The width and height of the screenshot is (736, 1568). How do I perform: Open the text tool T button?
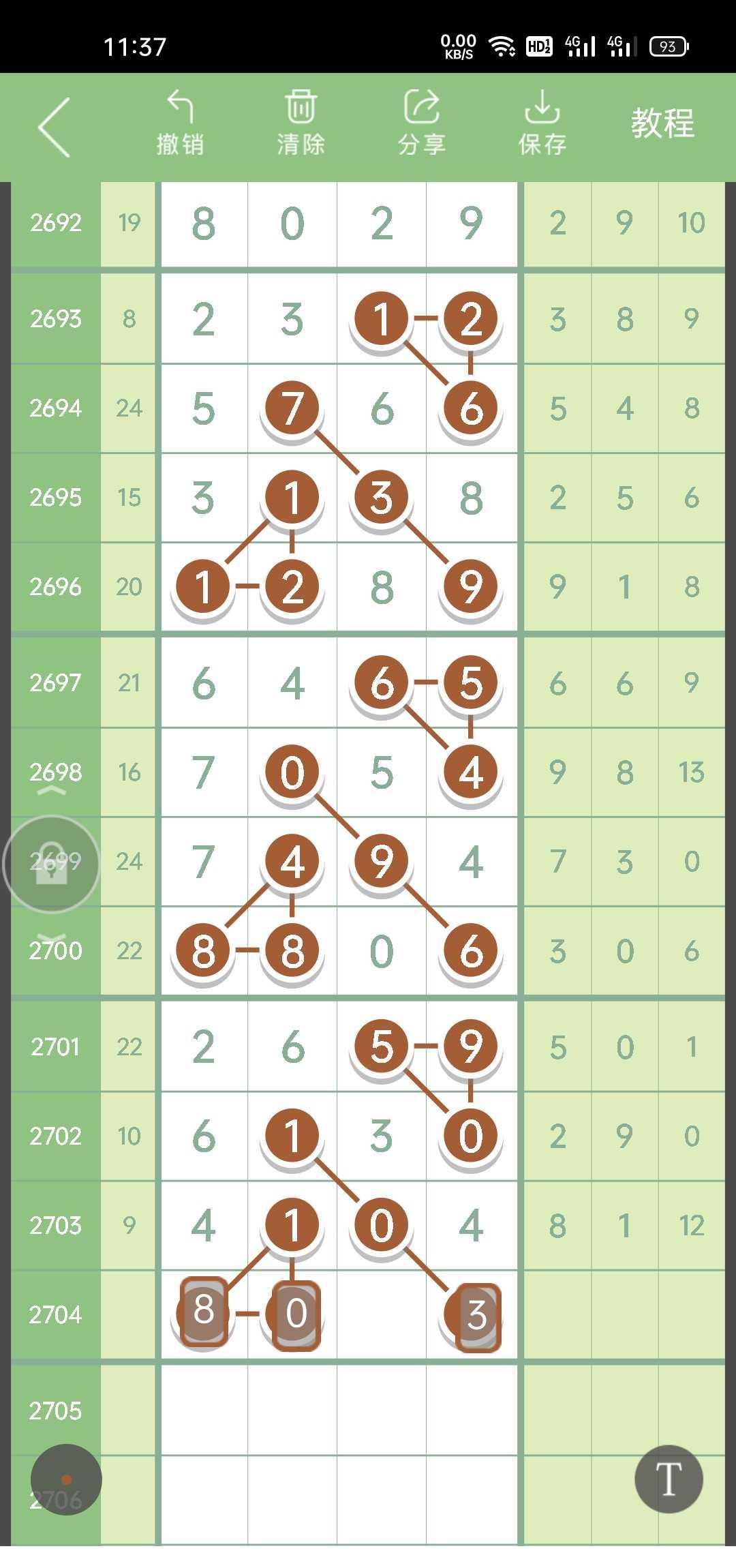point(669,1479)
